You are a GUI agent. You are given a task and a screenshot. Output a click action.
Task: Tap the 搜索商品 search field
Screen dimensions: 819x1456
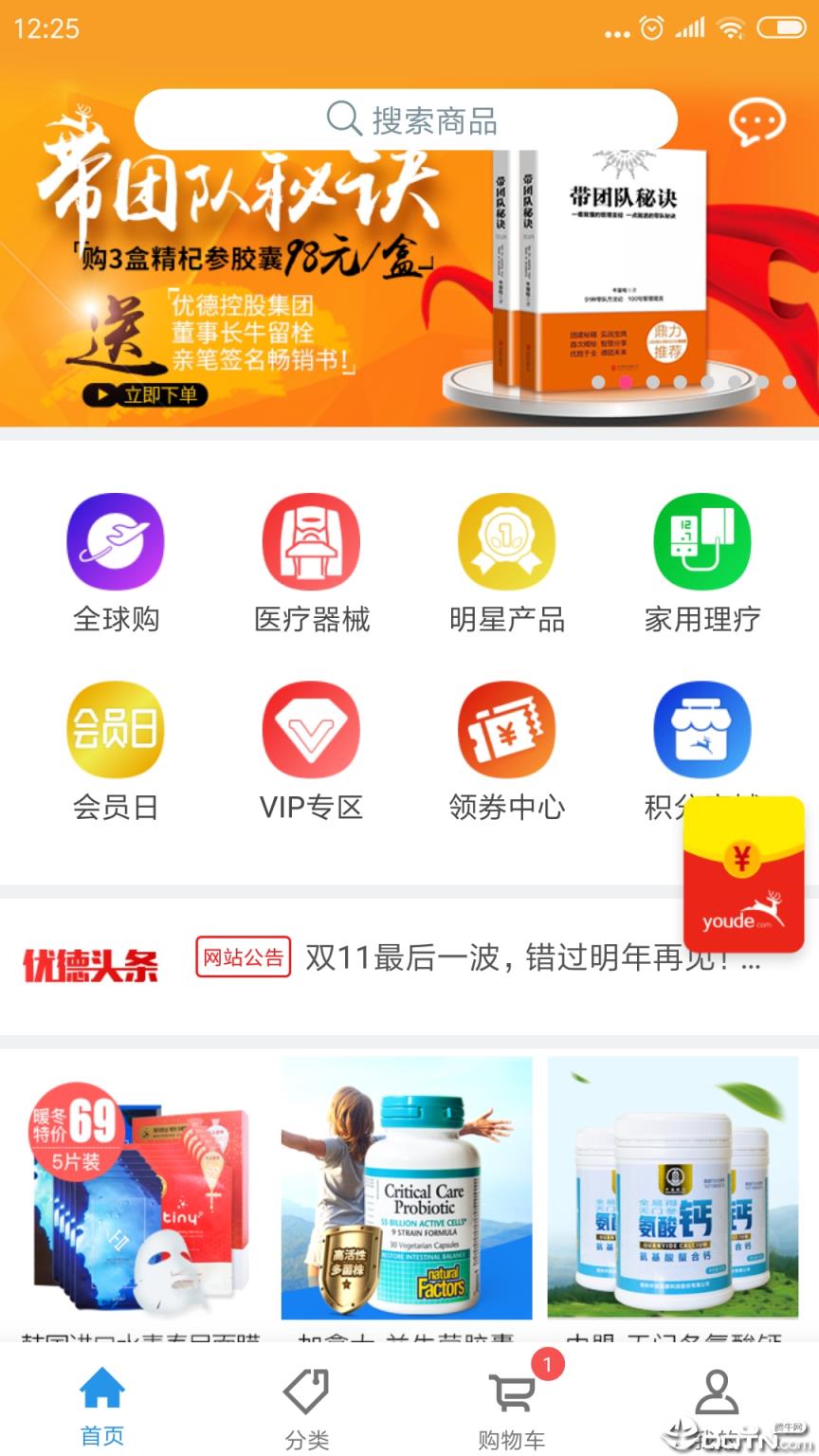[409, 119]
